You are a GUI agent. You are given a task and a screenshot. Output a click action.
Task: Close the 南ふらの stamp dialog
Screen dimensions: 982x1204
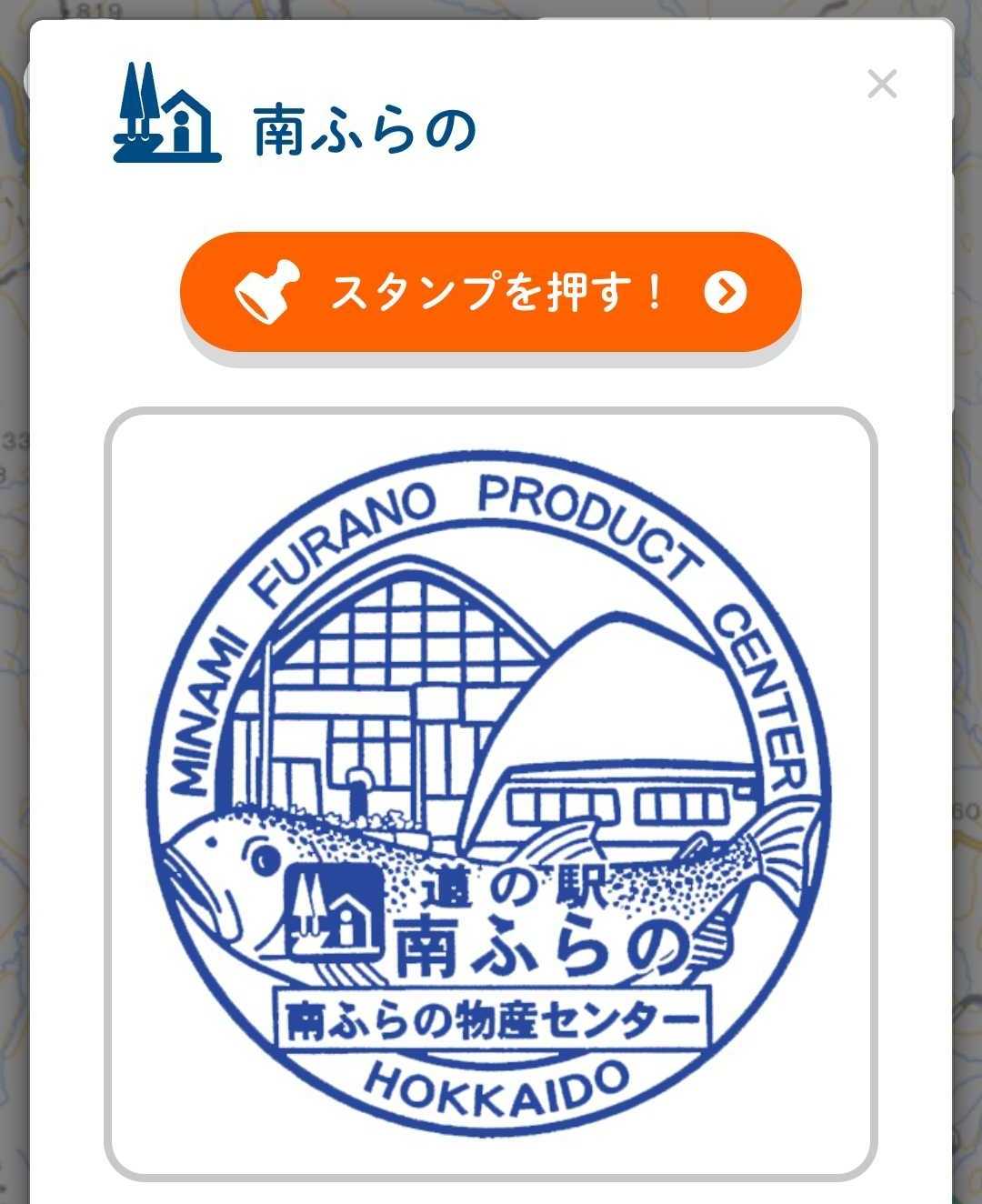[x=881, y=85]
